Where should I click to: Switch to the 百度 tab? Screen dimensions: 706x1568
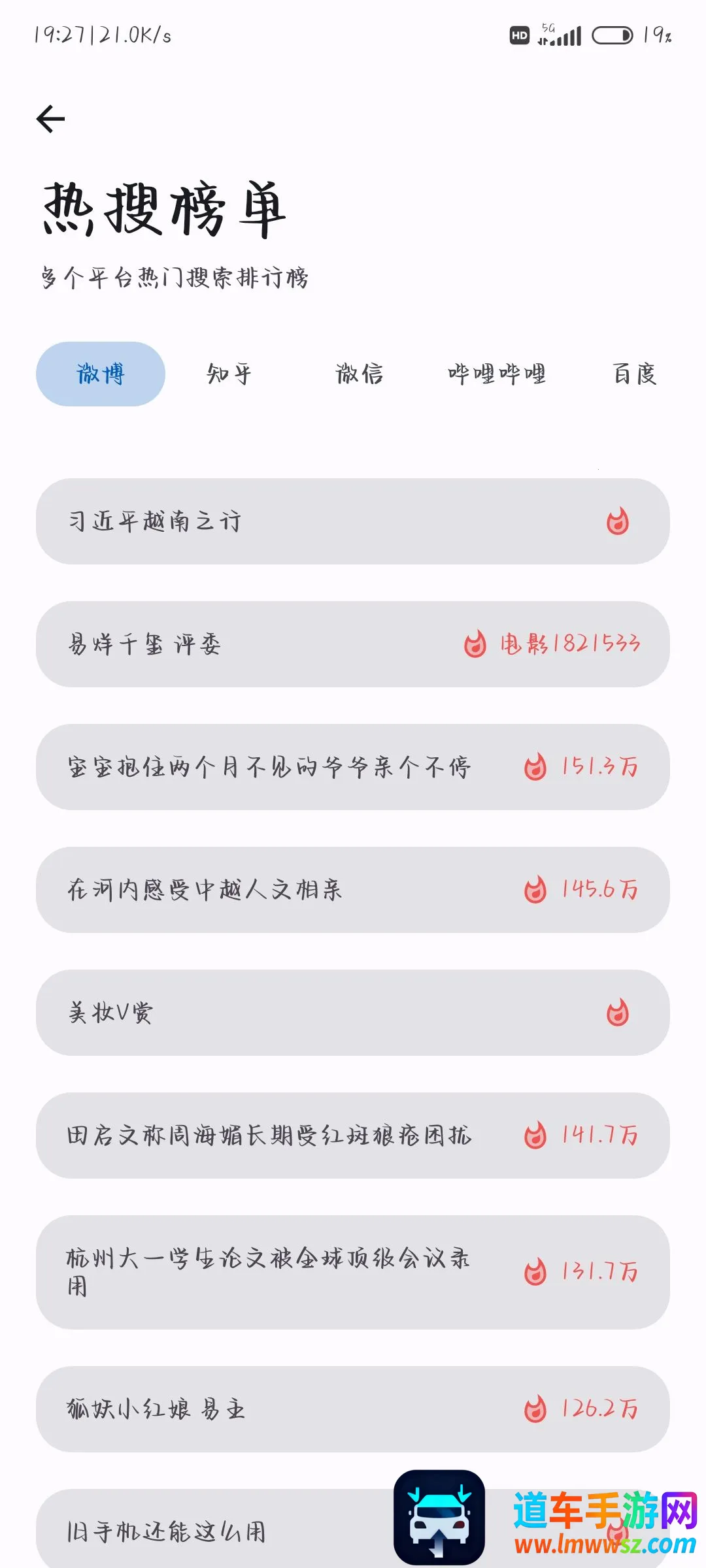pos(634,374)
